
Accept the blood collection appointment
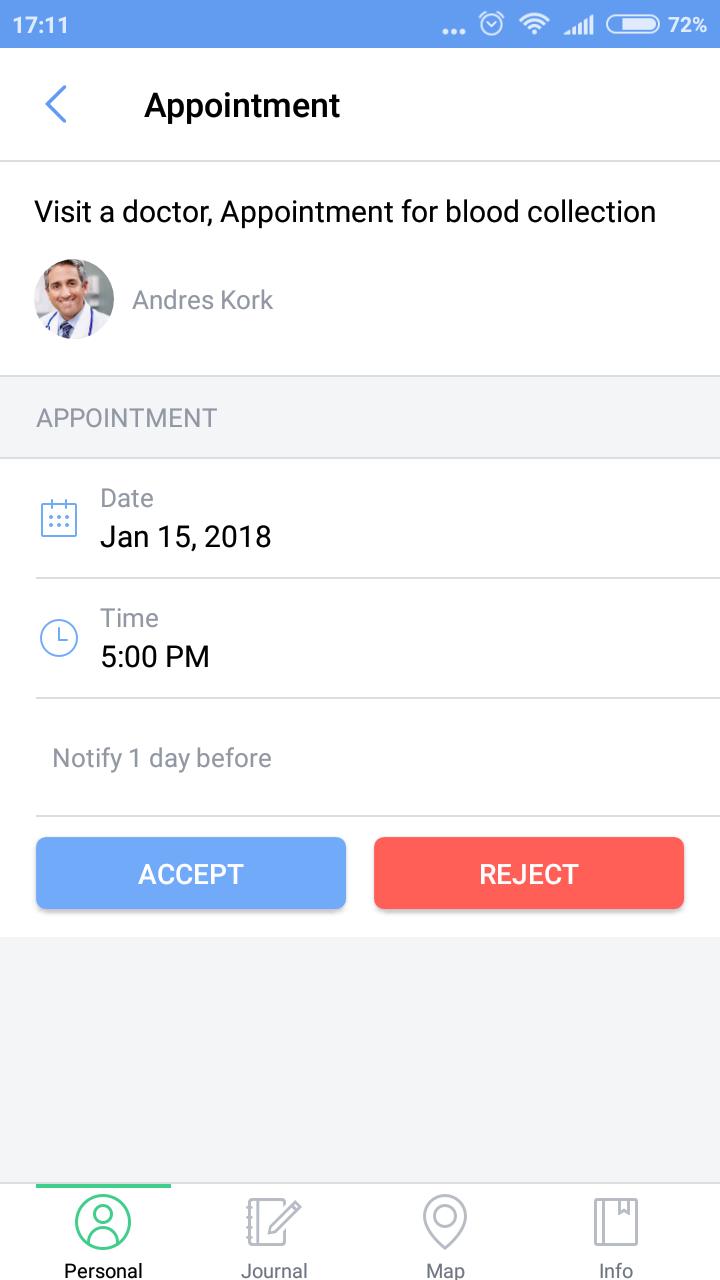coord(191,873)
